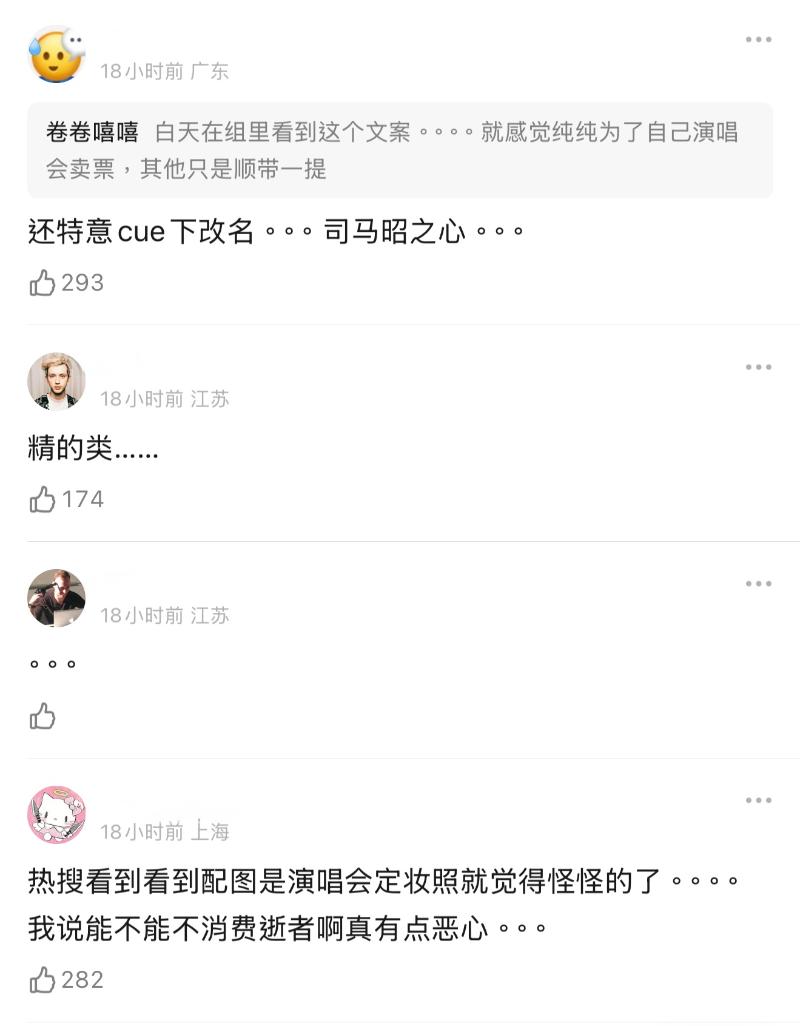The image size is (800, 1026).
Task: View the Hello Kitty avatar profile
Action: tap(56, 815)
